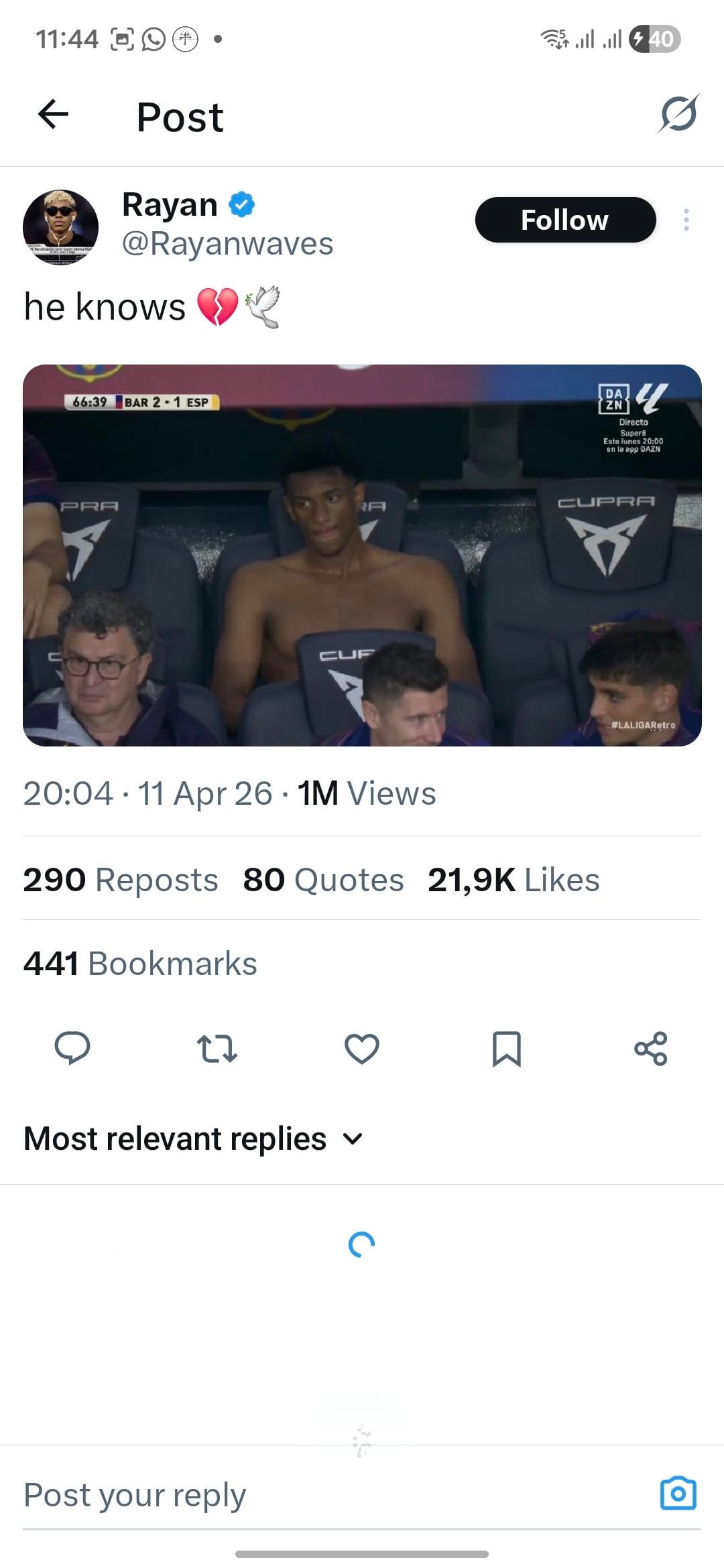Go back from the Post screen

[54, 115]
